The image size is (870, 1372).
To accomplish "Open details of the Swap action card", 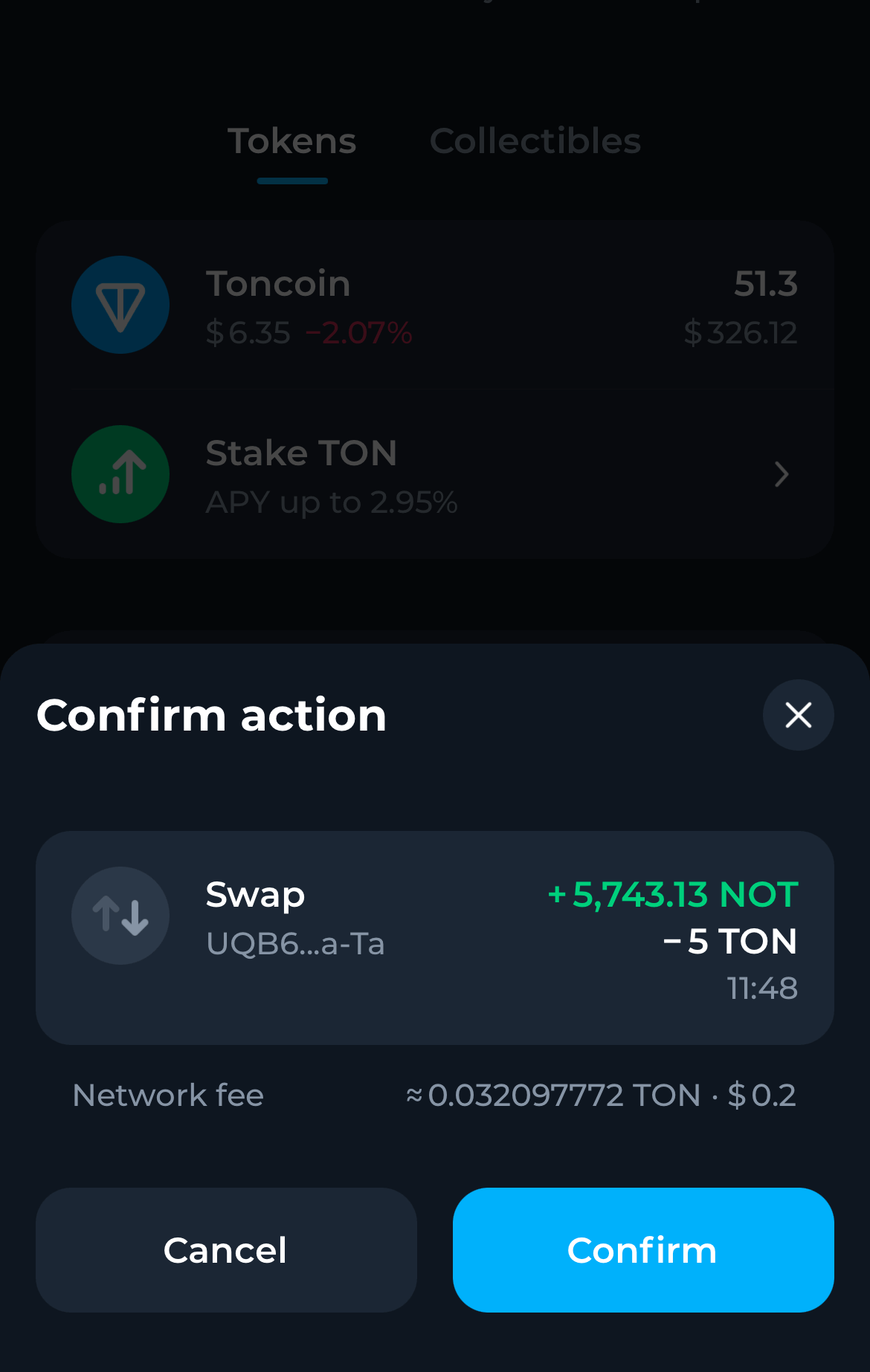I will pyautogui.click(x=435, y=938).
